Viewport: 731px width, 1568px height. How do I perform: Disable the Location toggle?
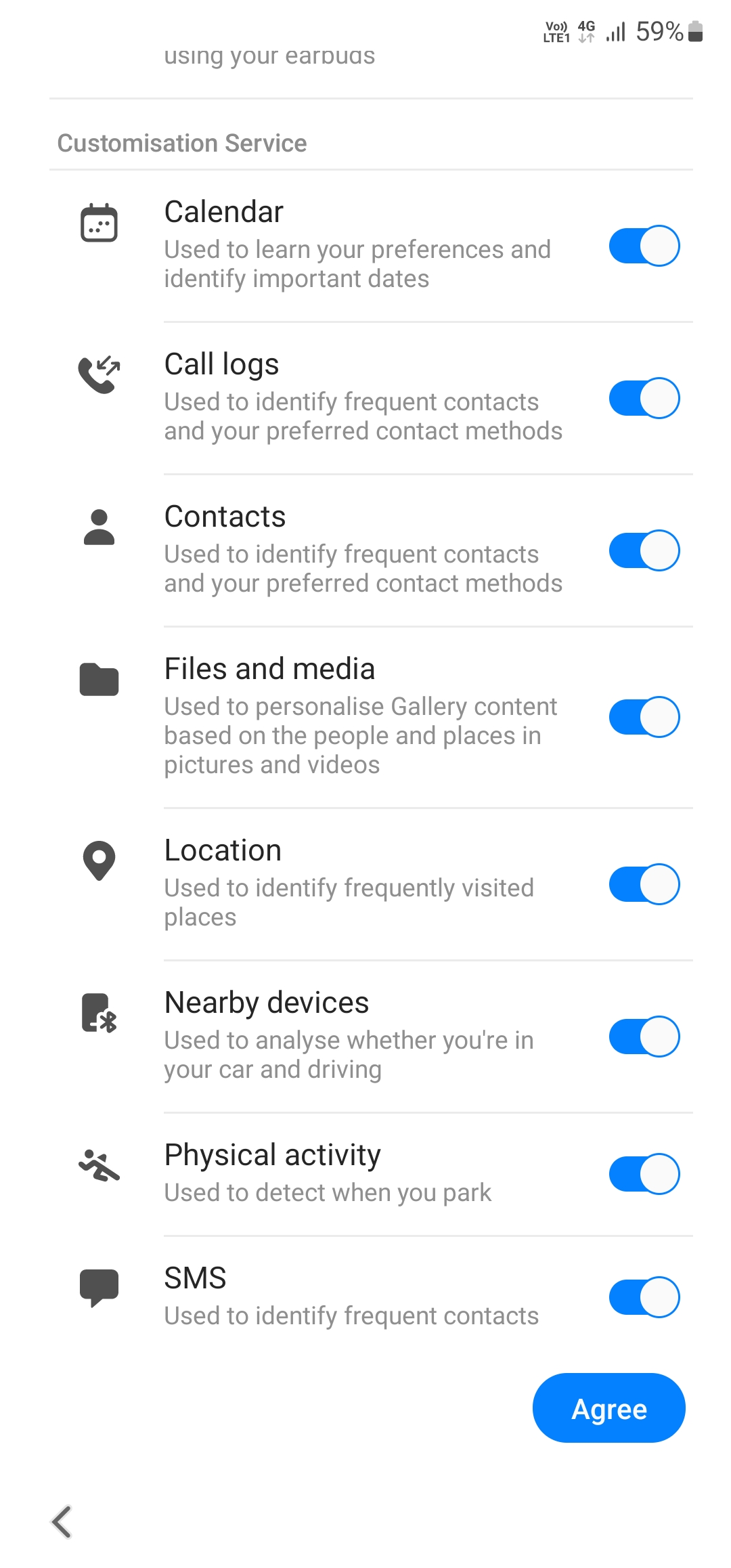tap(644, 884)
